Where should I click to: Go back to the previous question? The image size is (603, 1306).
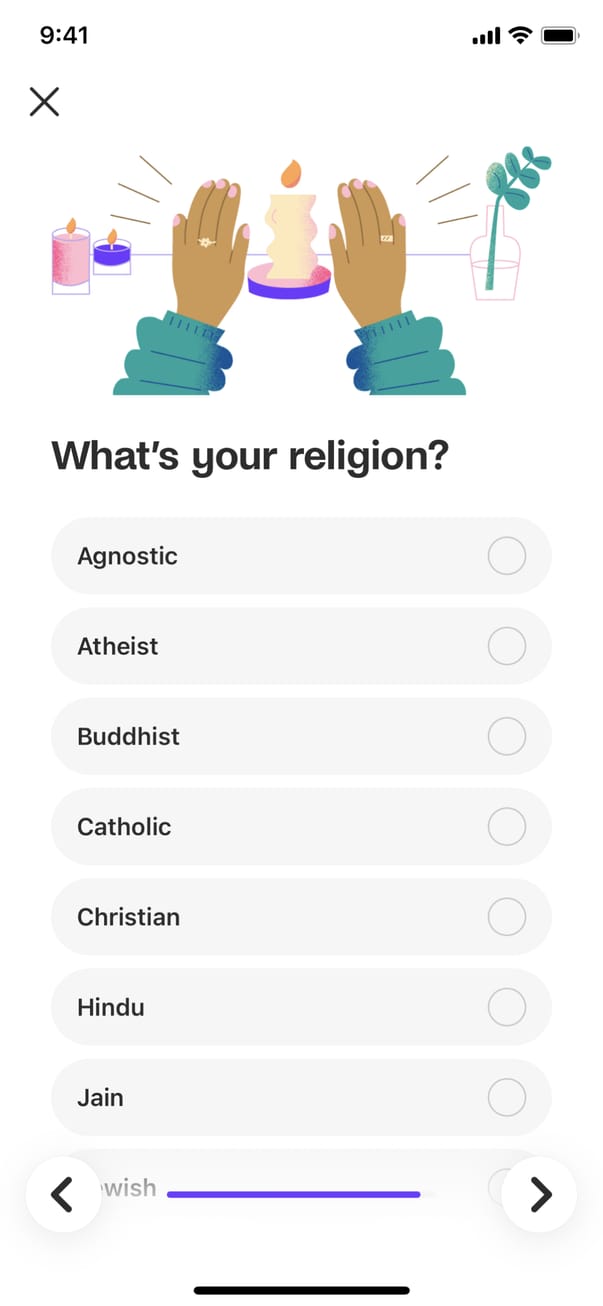pos(63,1194)
